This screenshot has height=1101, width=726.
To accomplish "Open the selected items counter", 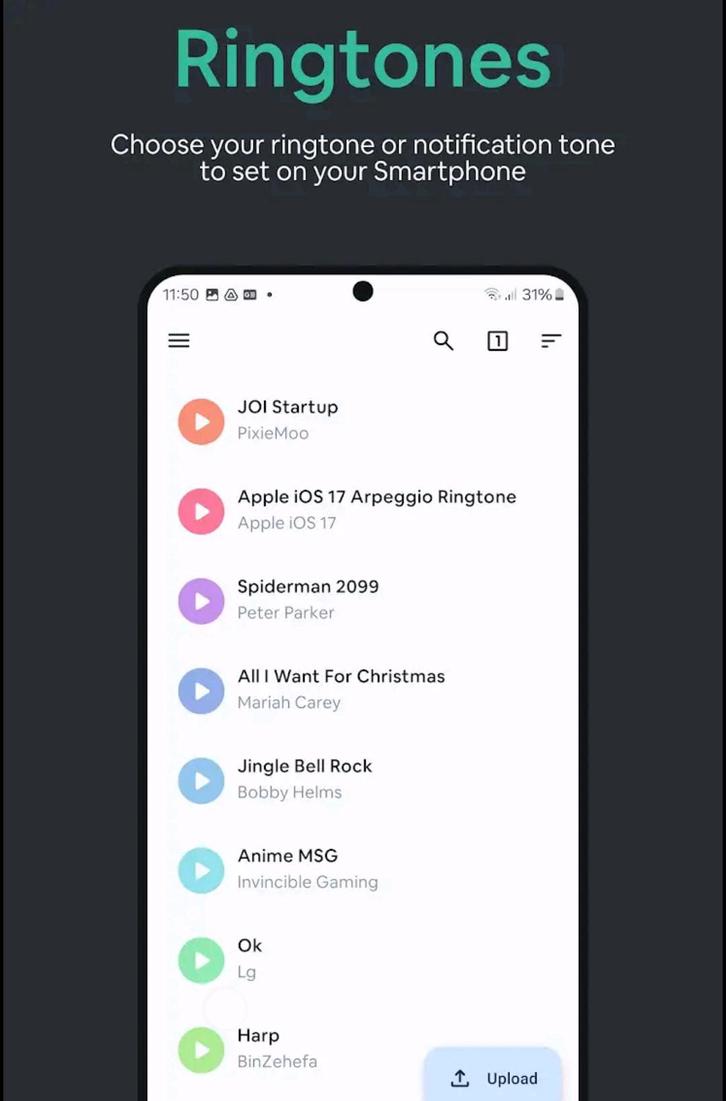I will pyautogui.click(x=497, y=341).
